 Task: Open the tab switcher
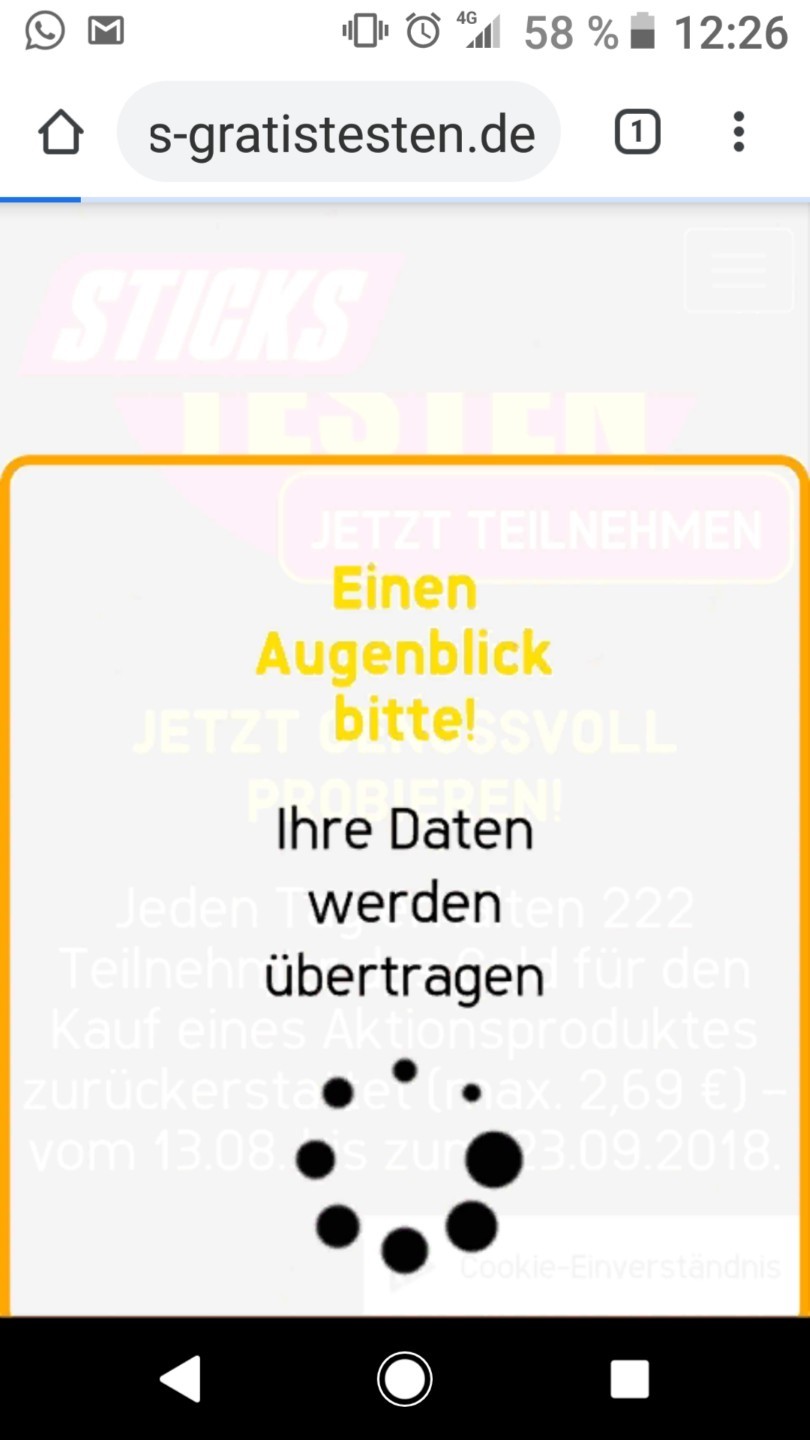point(637,132)
